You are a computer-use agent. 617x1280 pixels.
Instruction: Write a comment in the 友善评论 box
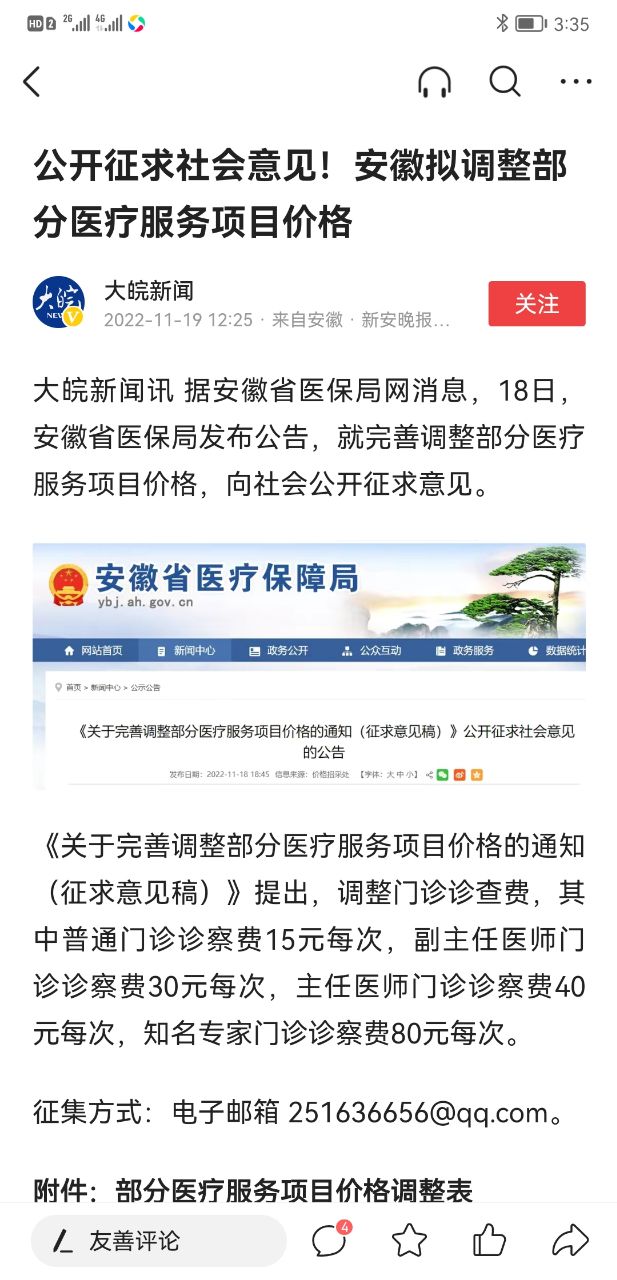tap(158, 1241)
